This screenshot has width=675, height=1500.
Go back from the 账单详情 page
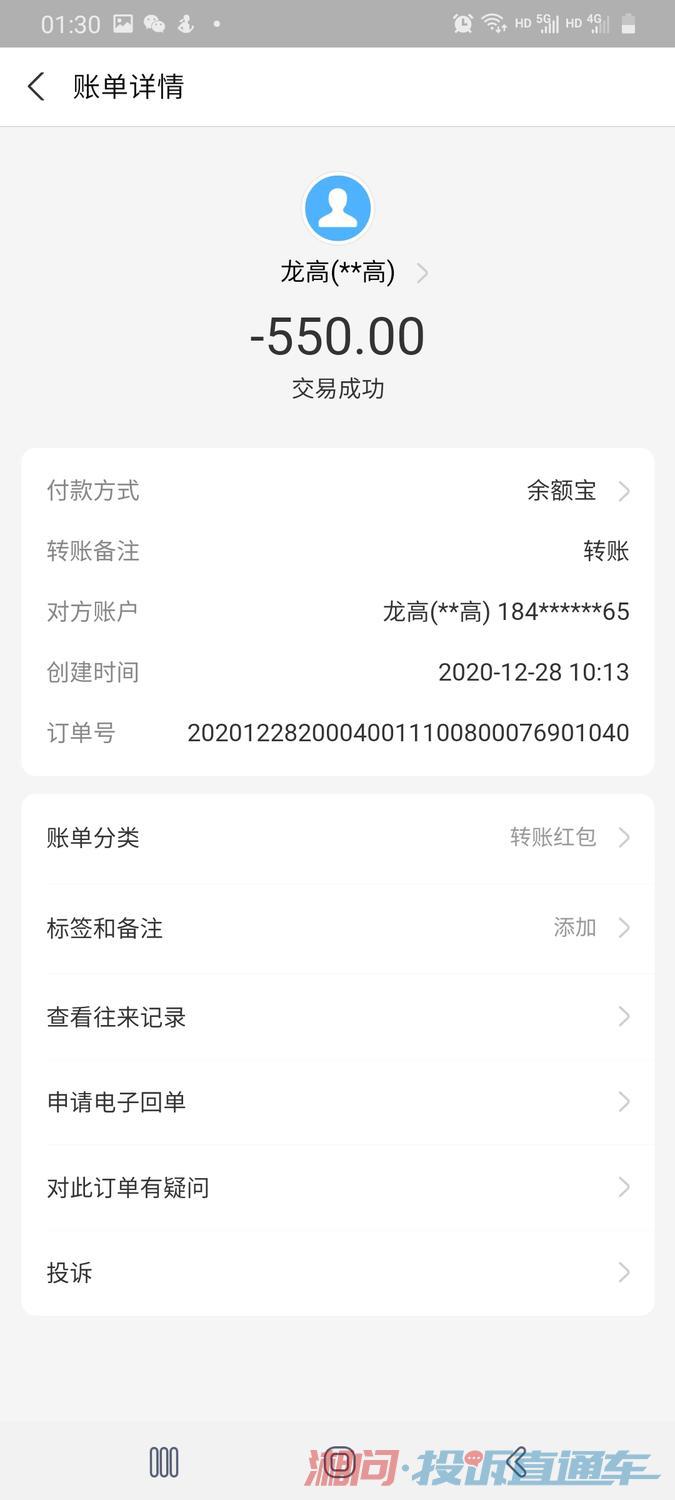click(x=36, y=87)
